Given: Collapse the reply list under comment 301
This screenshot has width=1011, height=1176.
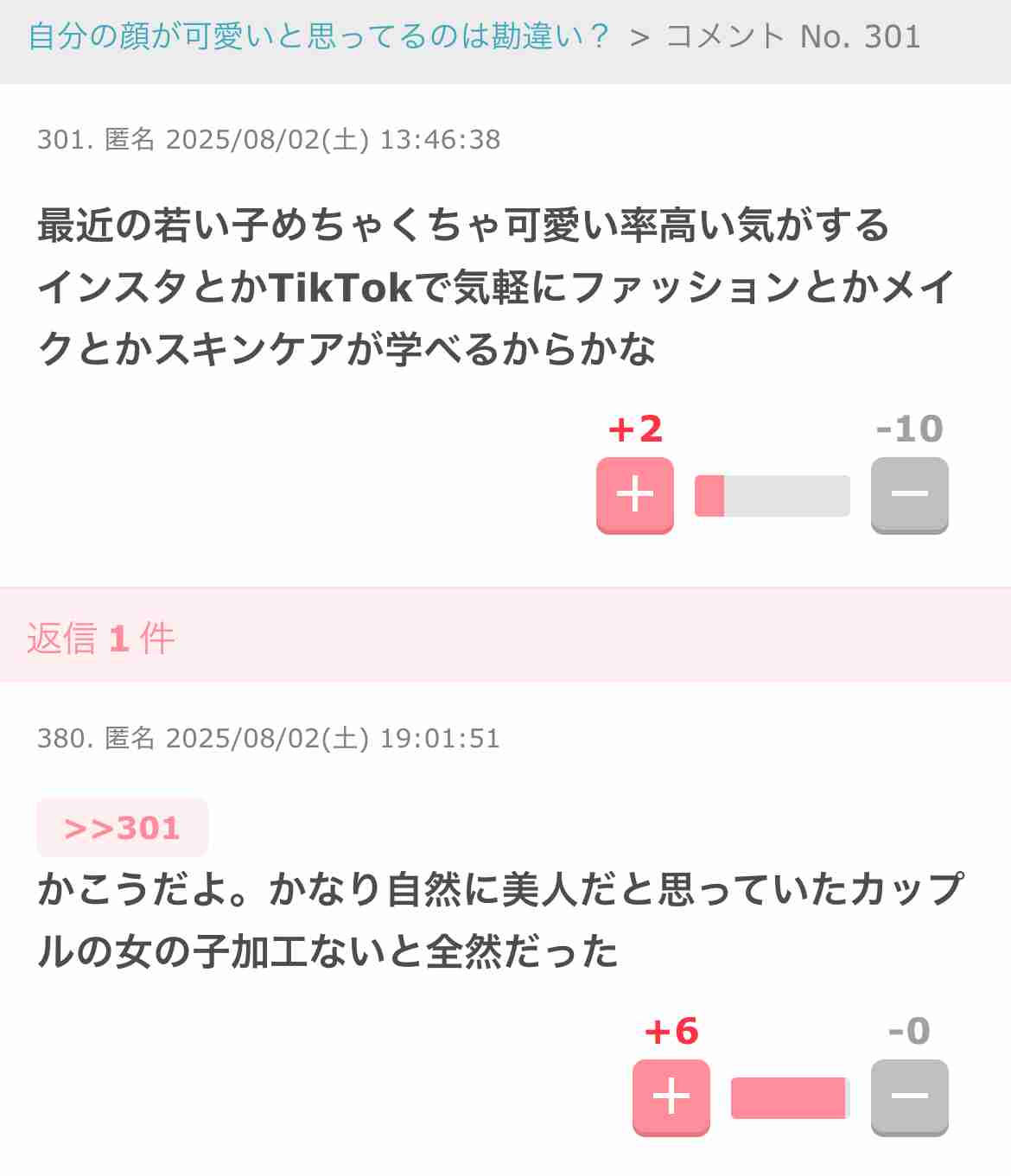Looking at the screenshot, I should (x=99, y=639).
